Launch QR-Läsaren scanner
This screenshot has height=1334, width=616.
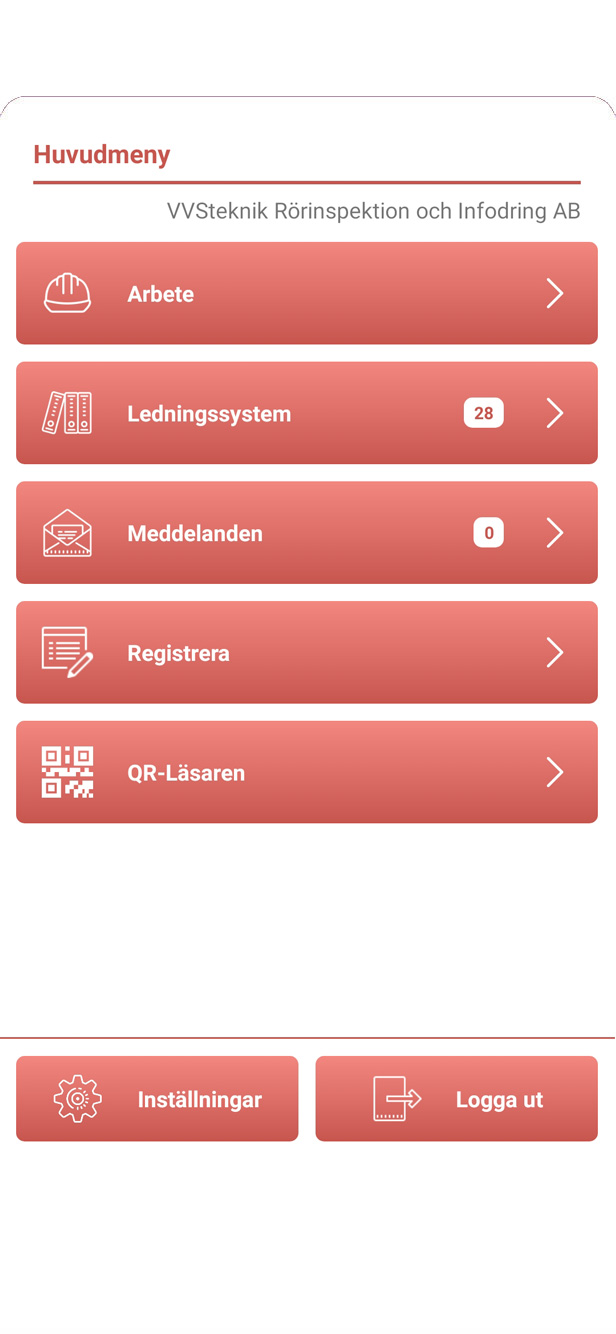pyautogui.click(x=306, y=773)
